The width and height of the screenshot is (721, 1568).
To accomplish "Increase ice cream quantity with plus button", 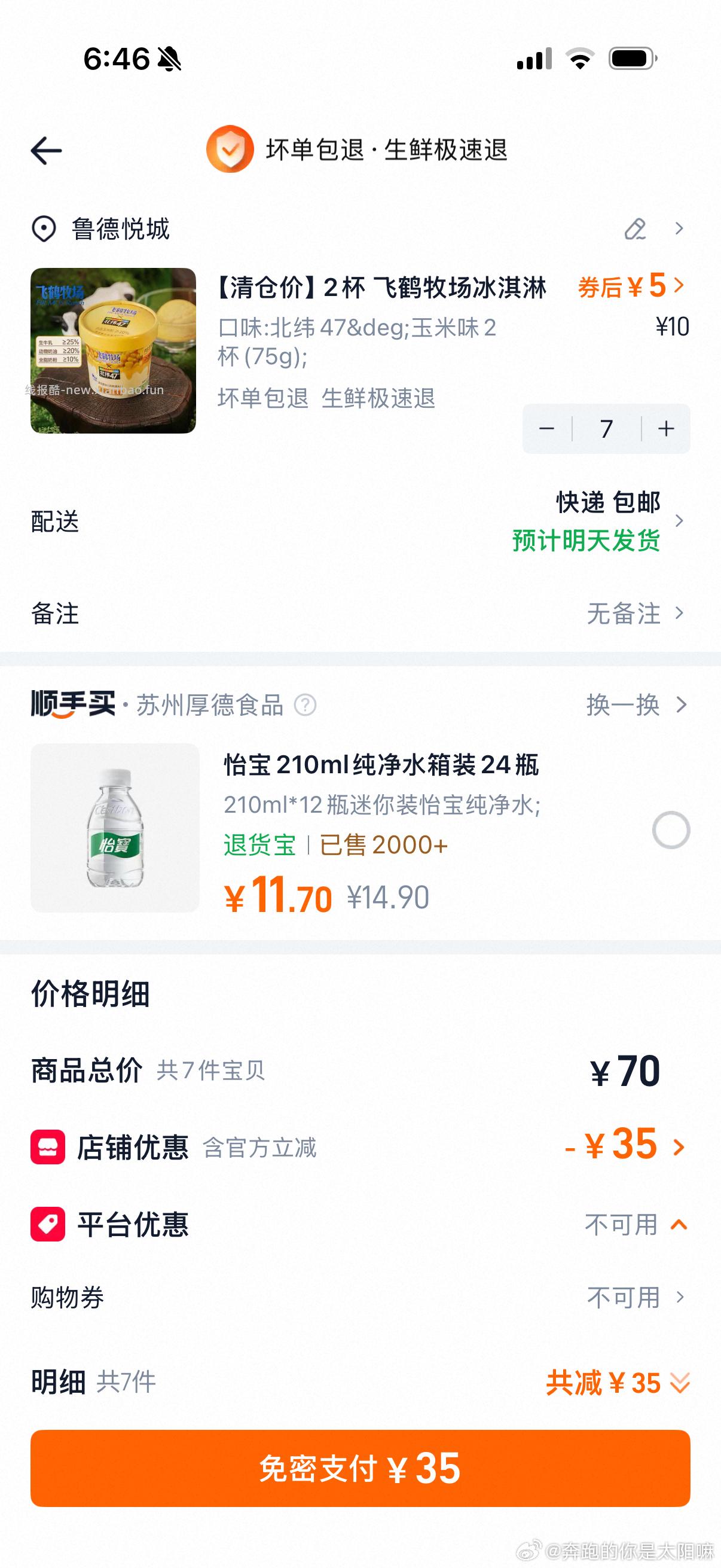I will pos(665,429).
